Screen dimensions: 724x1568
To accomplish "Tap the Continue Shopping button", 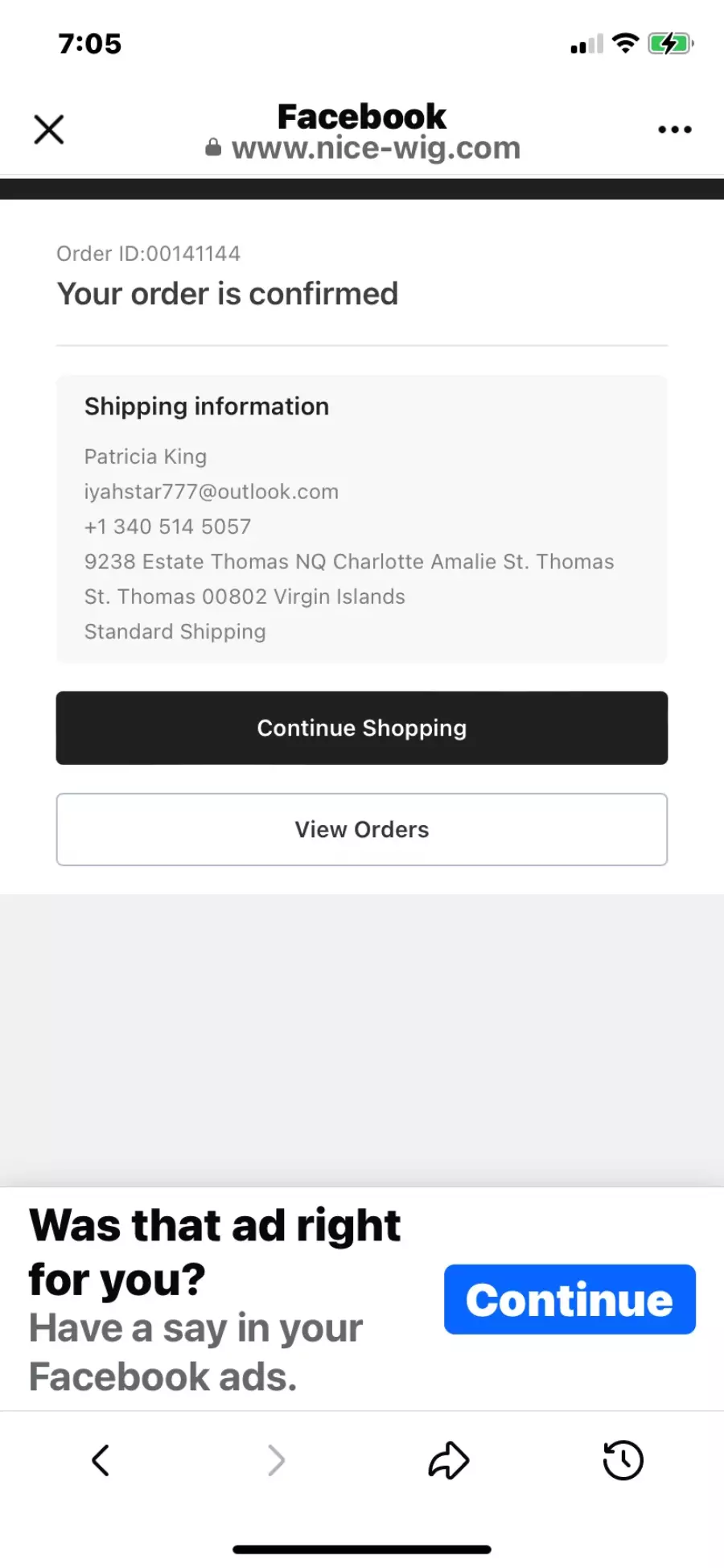I will click(x=362, y=728).
